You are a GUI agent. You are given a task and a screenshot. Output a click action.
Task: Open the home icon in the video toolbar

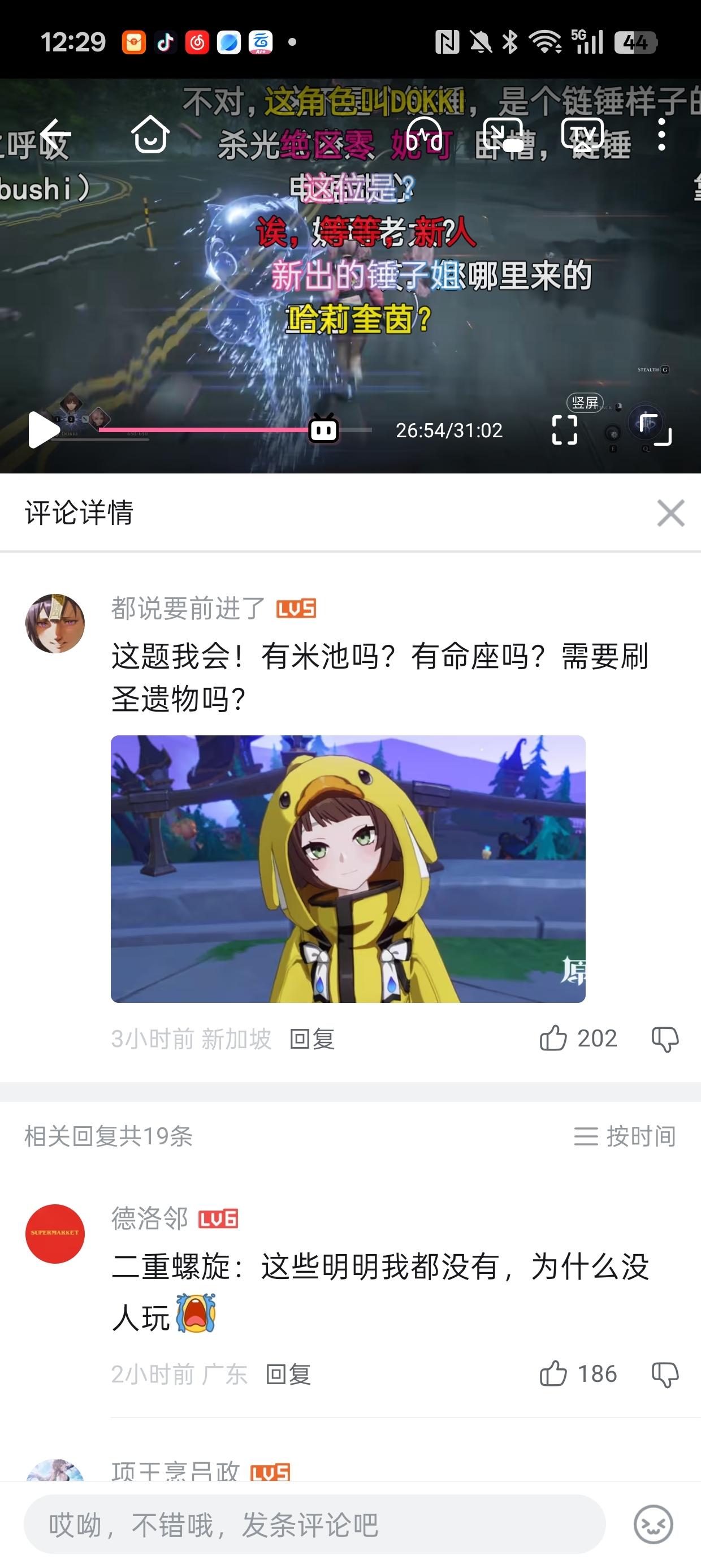point(150,134)
